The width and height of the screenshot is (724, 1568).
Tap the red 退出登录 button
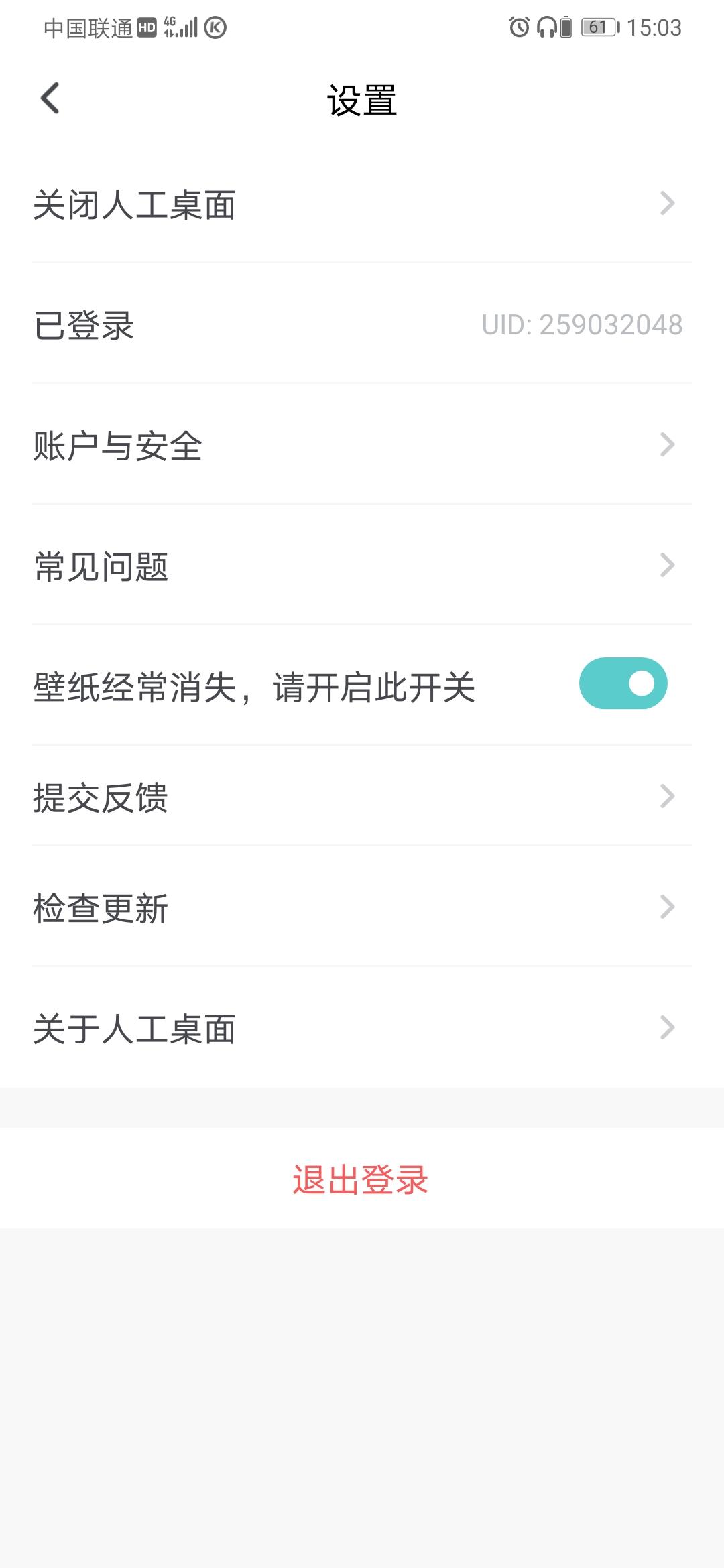pos(361,1179)
